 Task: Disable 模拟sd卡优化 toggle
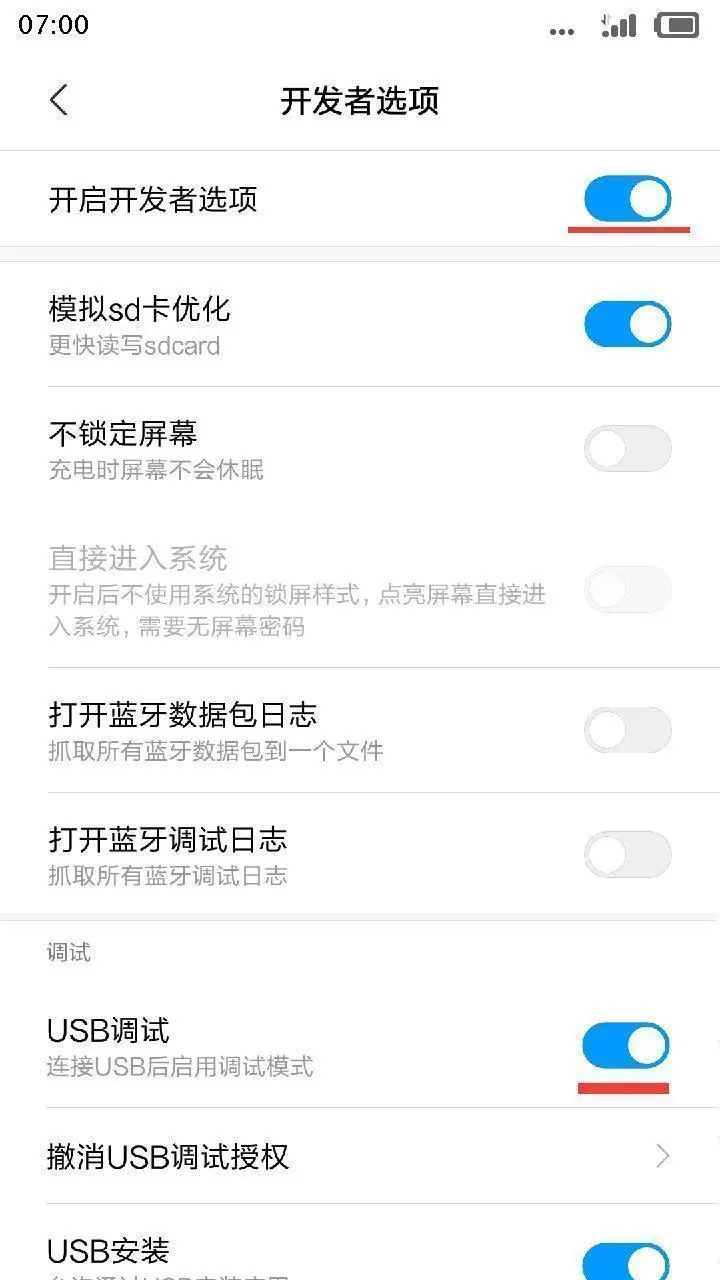(627, 324)
